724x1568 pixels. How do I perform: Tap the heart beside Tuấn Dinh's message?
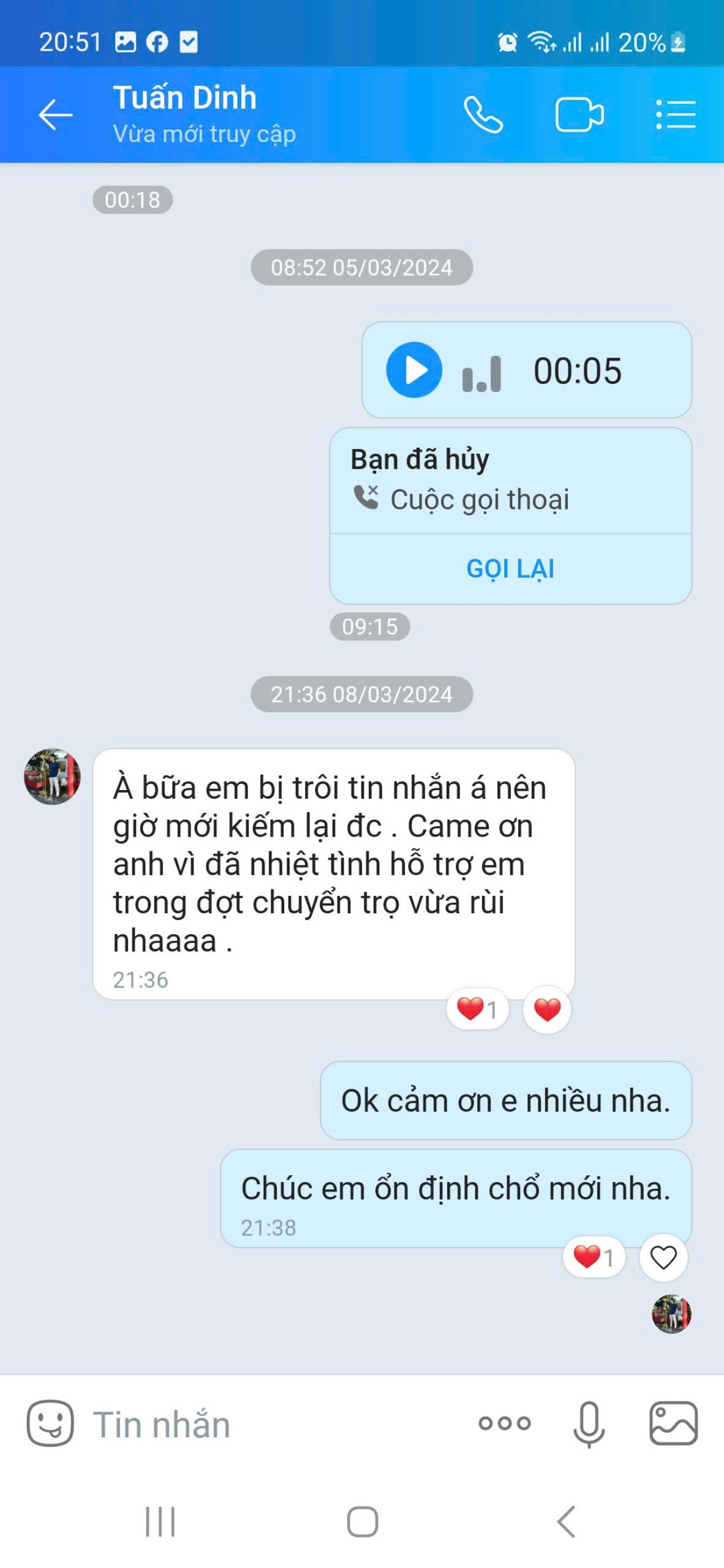[547, 1009]
